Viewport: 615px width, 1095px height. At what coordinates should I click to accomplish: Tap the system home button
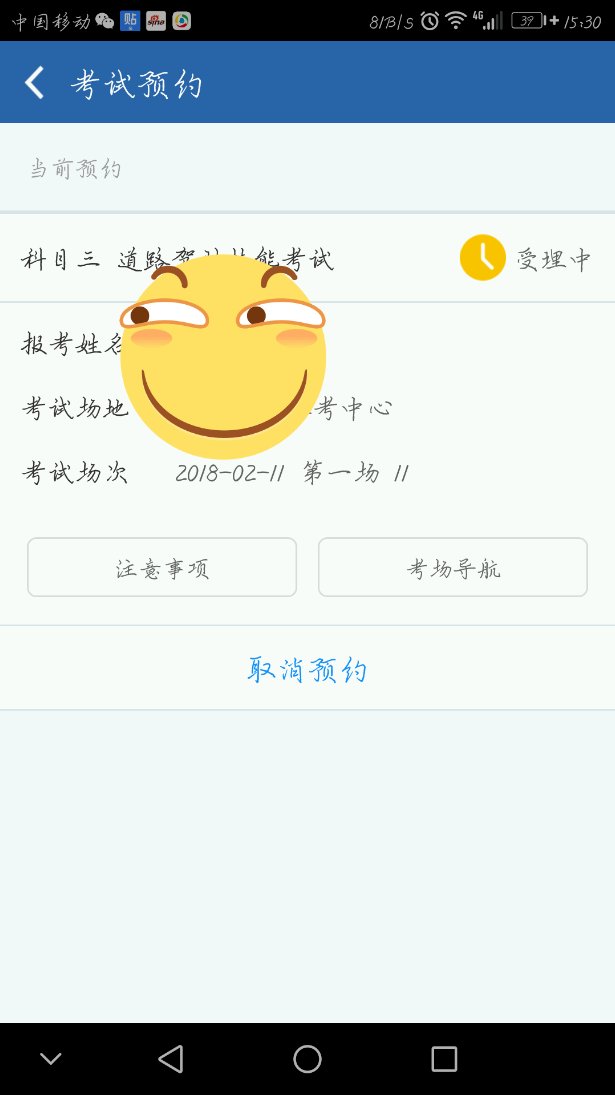coord(307,1059)
